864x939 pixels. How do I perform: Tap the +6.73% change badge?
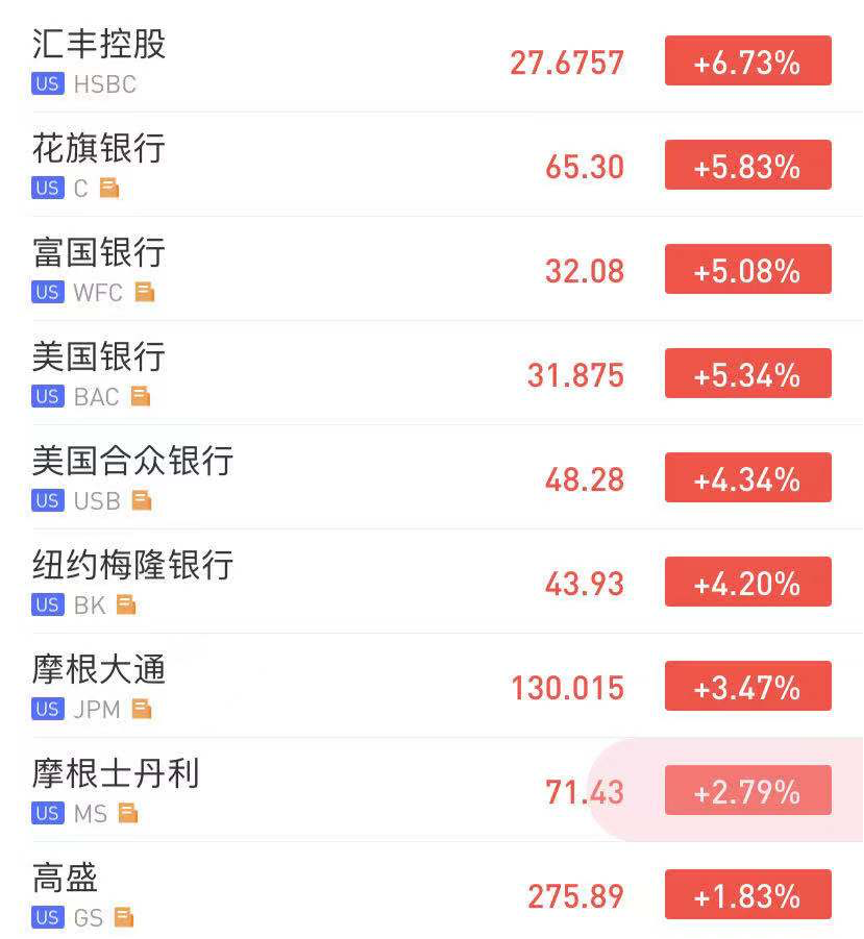pos(748,62)
